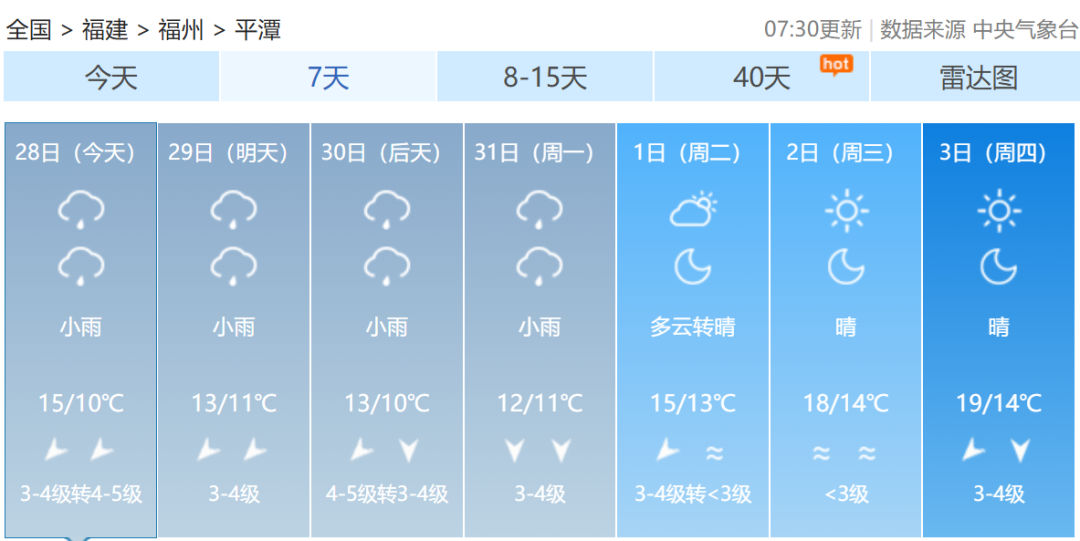Open the 8-15天 forecast tab
Viewport: 1080px width, 541px height.
coord(545,77)
